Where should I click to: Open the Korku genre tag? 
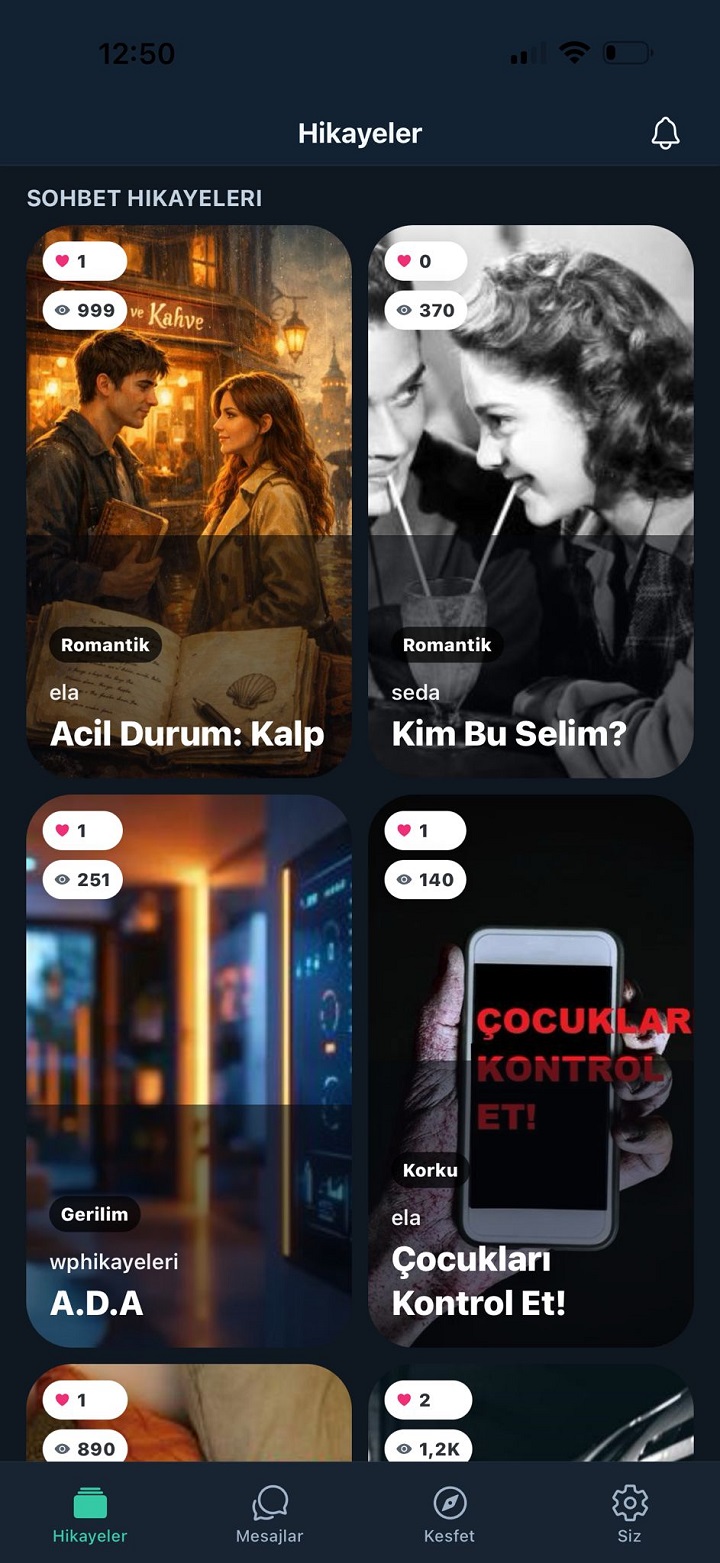pyautogui.click(x=430, y=1169)
